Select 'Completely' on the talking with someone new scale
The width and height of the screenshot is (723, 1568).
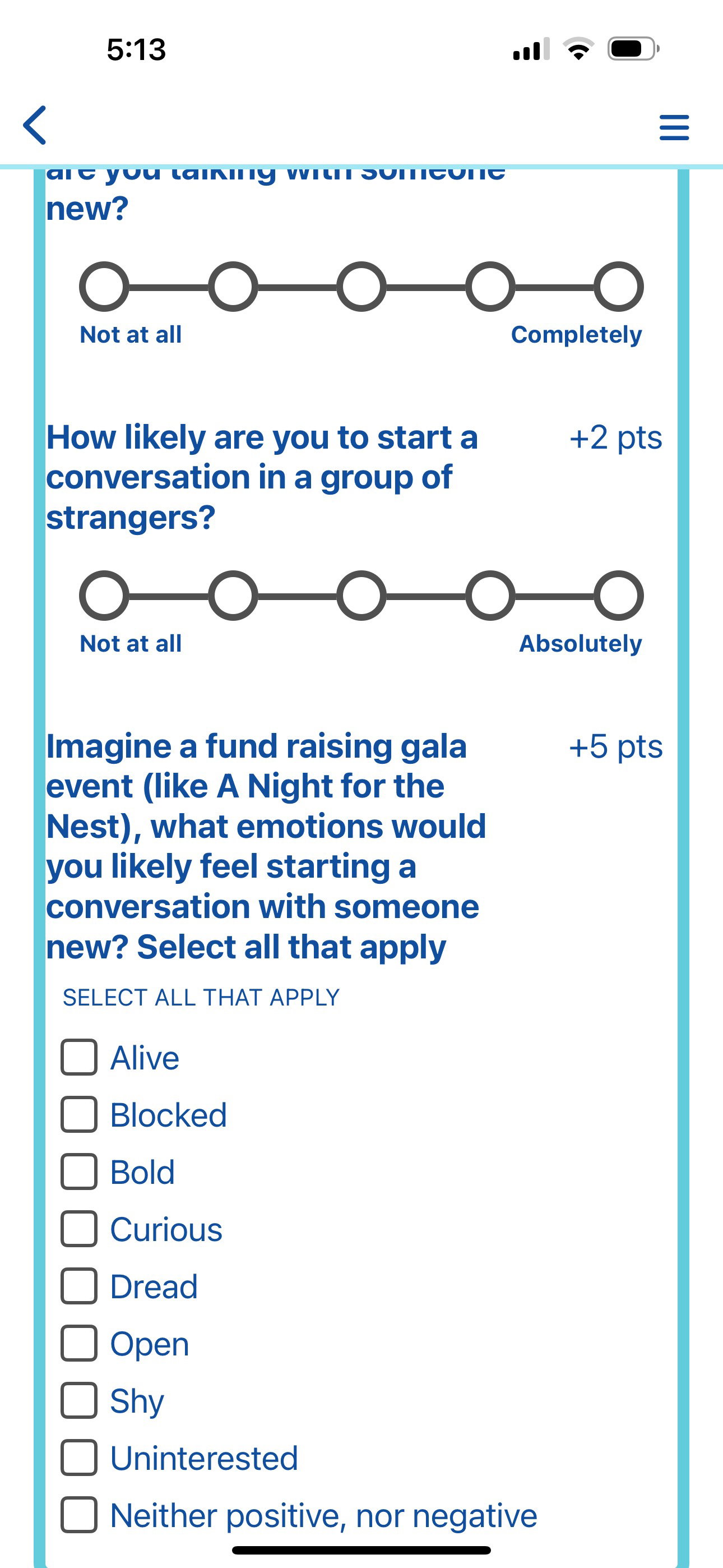pyautogui.click(x=618, y=287)
